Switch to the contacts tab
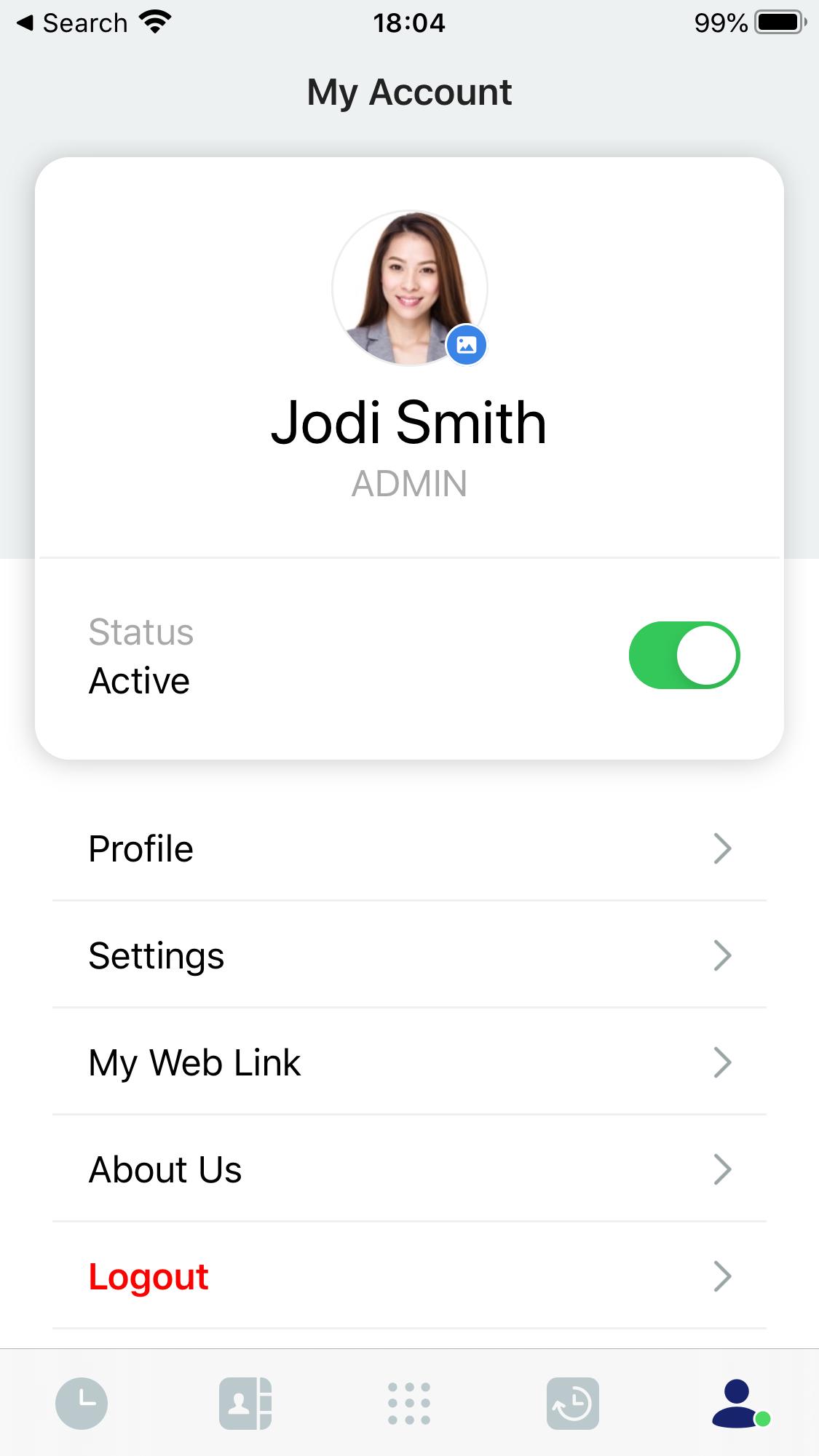Image resolution: width=819 pixels, height=1456 pixels. [x=245, y=1403]
